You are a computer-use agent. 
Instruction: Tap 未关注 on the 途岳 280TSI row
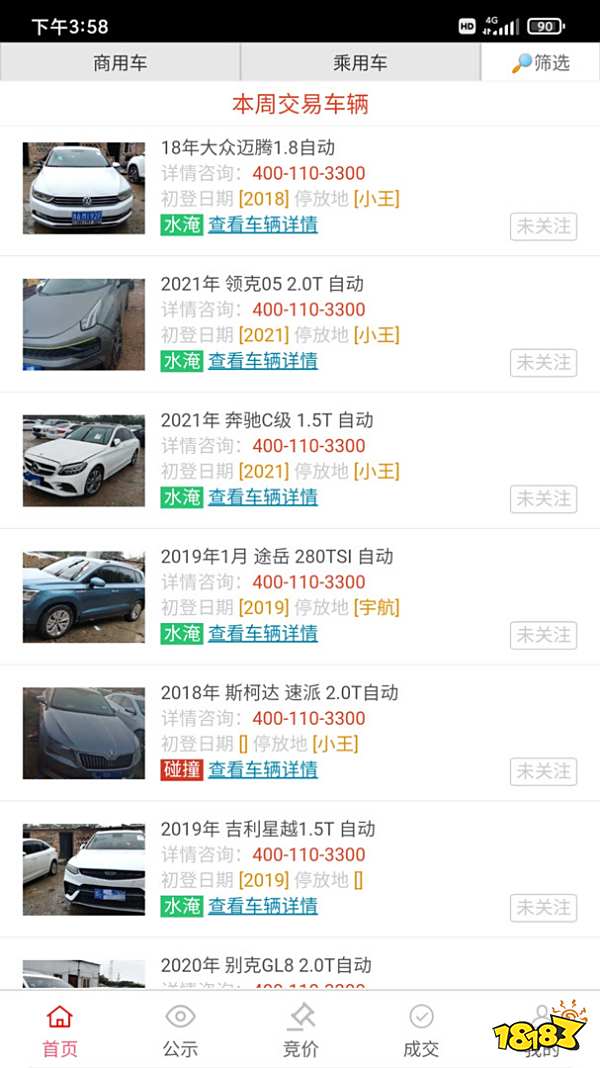click(543, 634)
